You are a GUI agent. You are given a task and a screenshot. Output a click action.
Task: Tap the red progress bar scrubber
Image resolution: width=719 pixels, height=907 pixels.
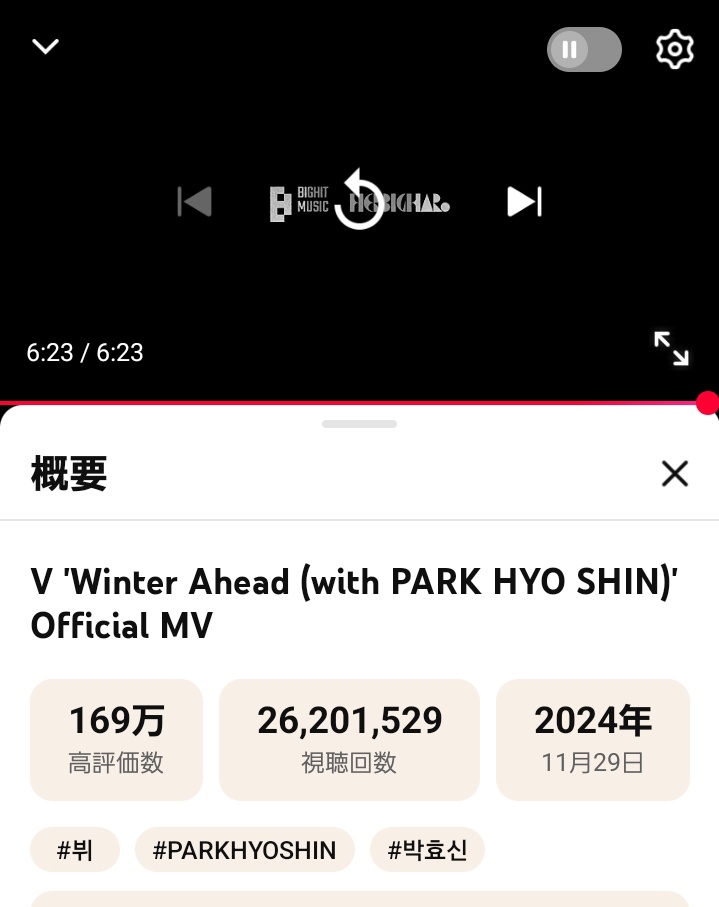click(707, 403)
